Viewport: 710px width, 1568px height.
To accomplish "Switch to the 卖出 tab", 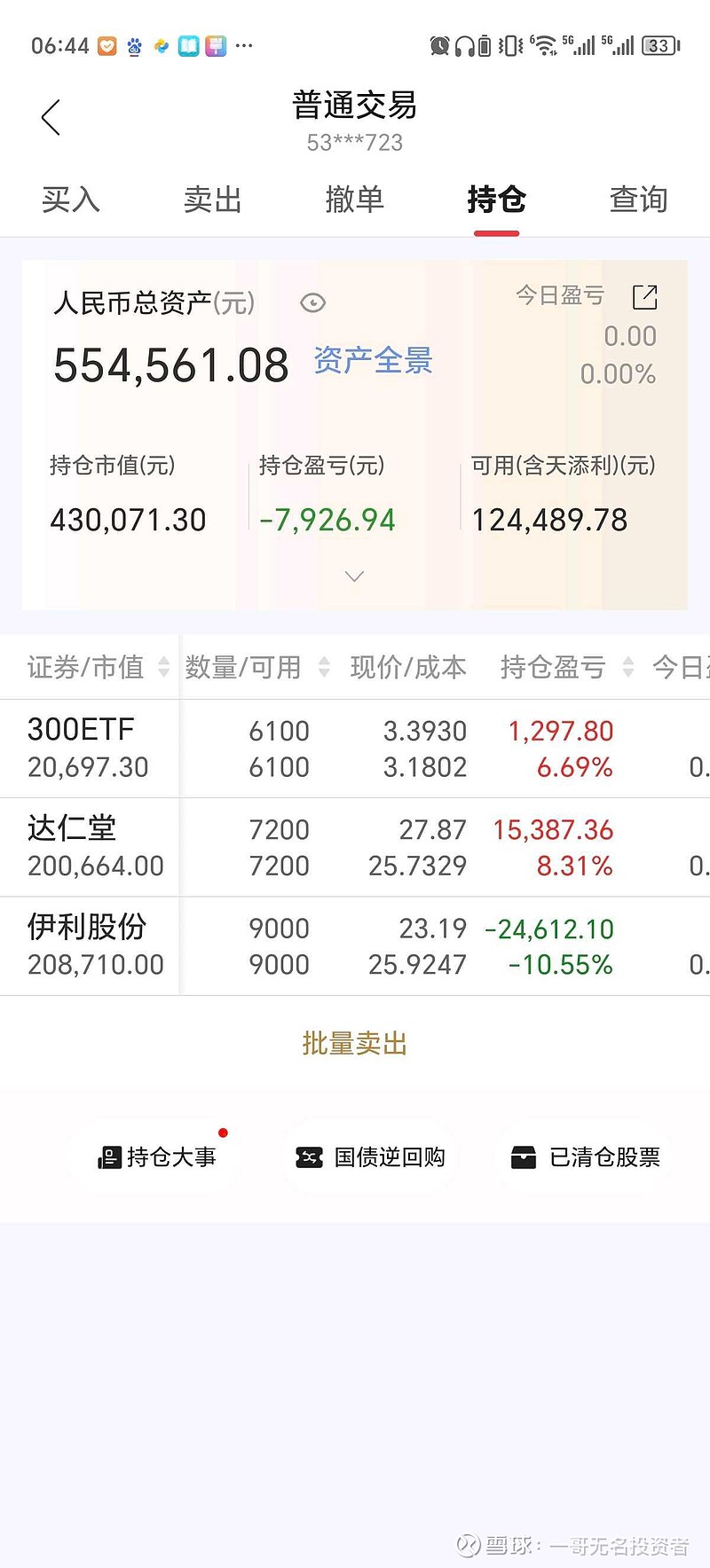I will (212, 200).
